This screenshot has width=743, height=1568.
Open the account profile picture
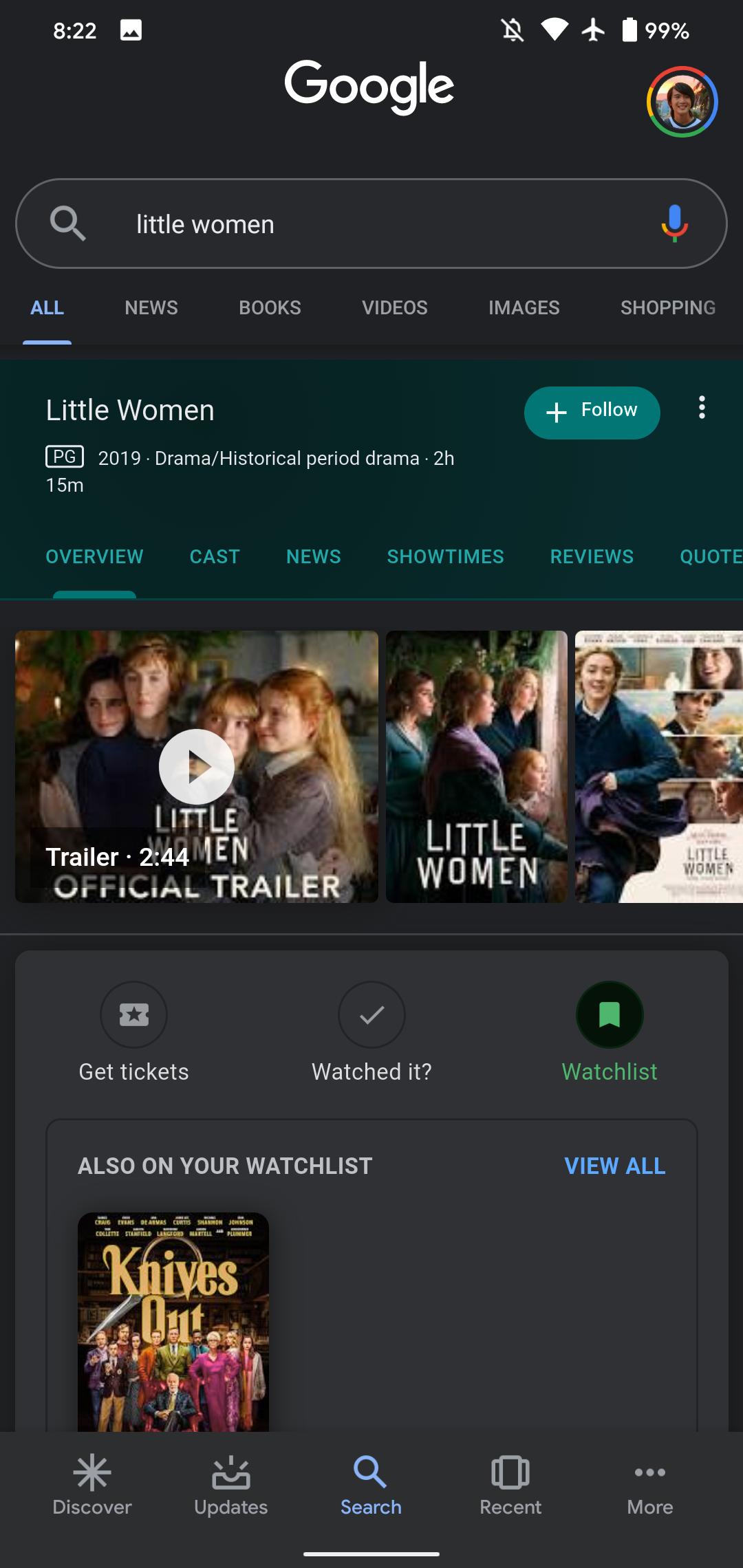click(682, 102)
